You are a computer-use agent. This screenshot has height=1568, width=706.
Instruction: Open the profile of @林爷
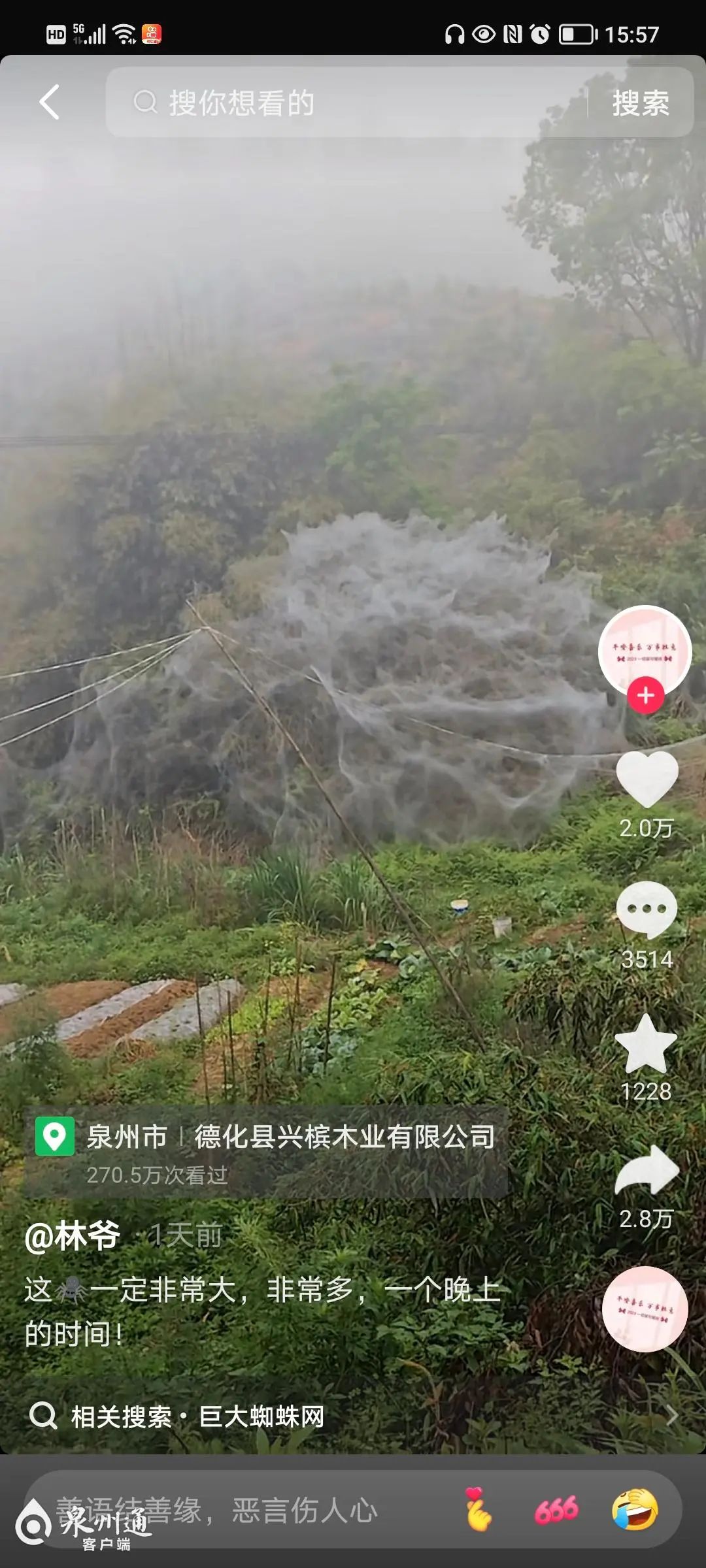click(73, 1235)
